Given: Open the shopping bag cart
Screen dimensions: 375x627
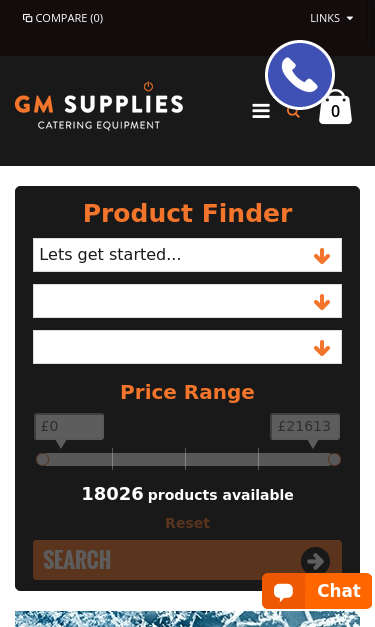Looking at the screenshot, I should 335,107.
